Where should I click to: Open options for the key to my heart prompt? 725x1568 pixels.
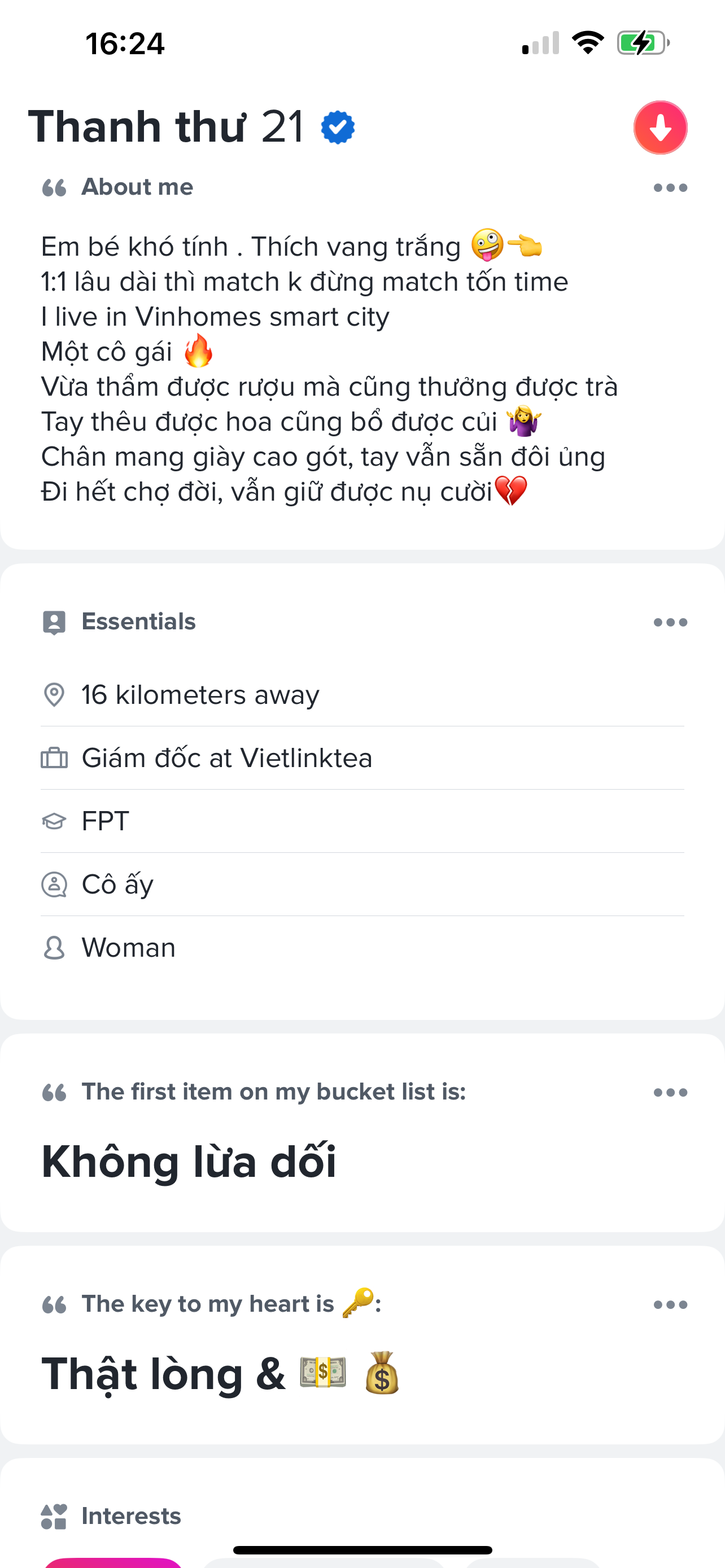(x=670, y=1305)
